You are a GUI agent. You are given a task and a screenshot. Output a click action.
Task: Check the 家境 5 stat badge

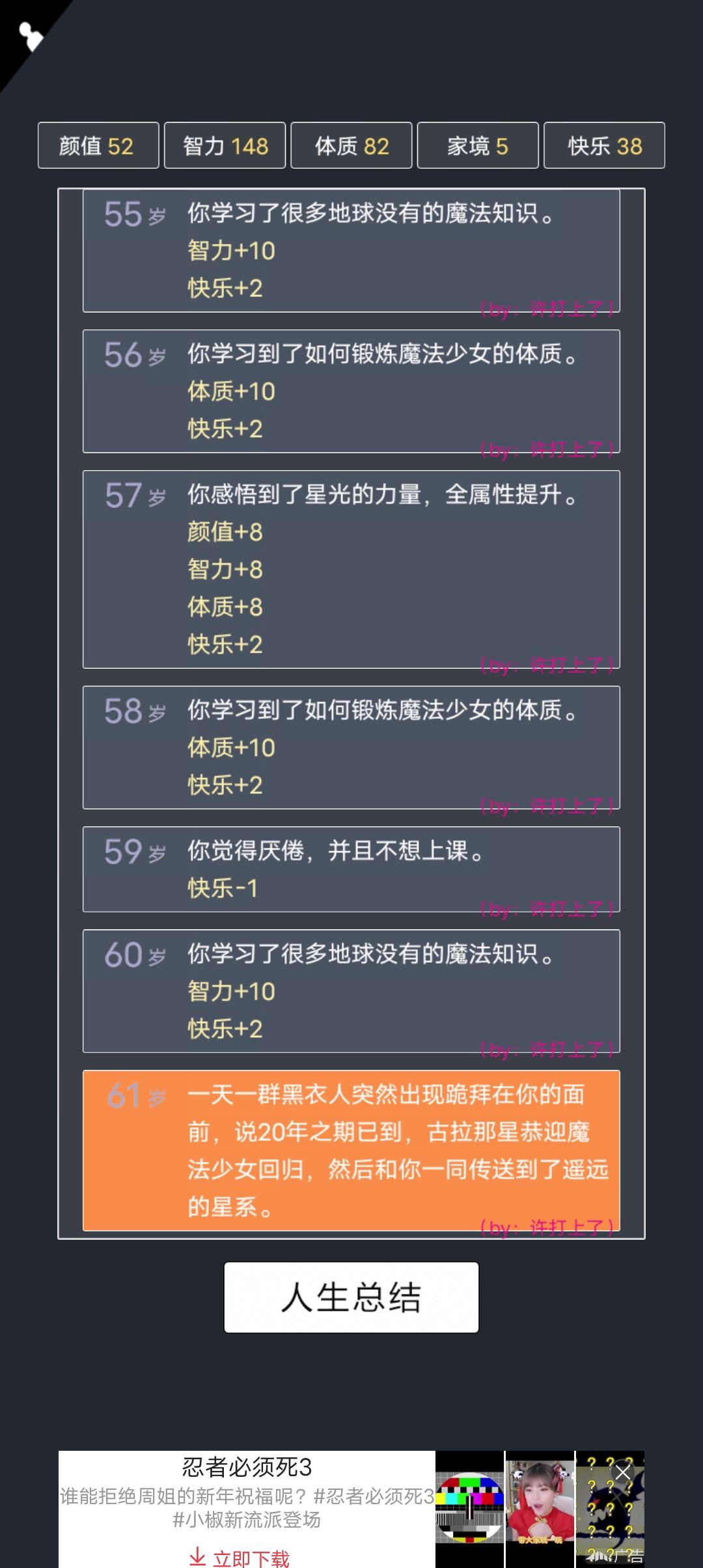476,145
